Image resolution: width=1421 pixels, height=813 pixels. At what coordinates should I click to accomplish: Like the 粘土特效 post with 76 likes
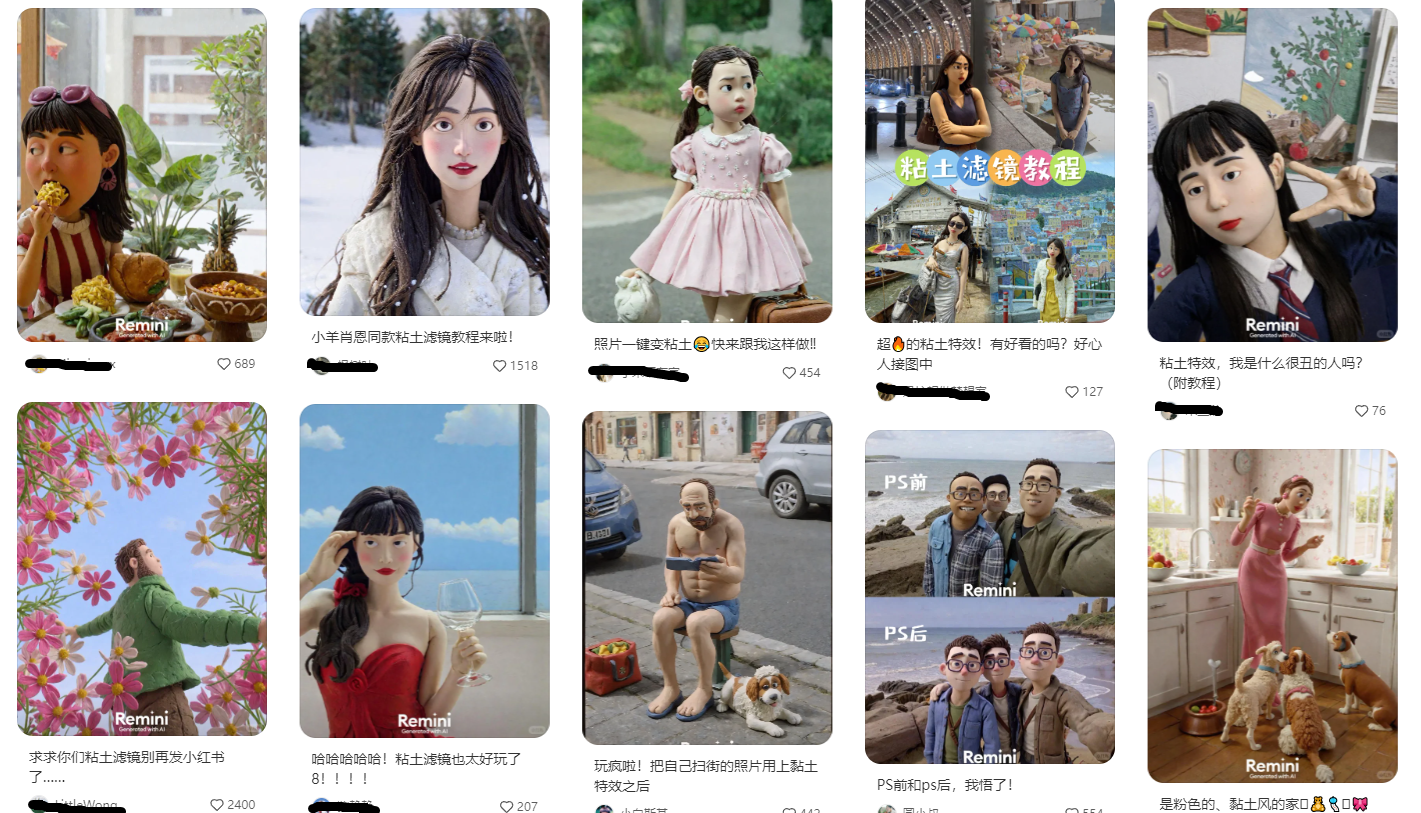coord(1361,411)
